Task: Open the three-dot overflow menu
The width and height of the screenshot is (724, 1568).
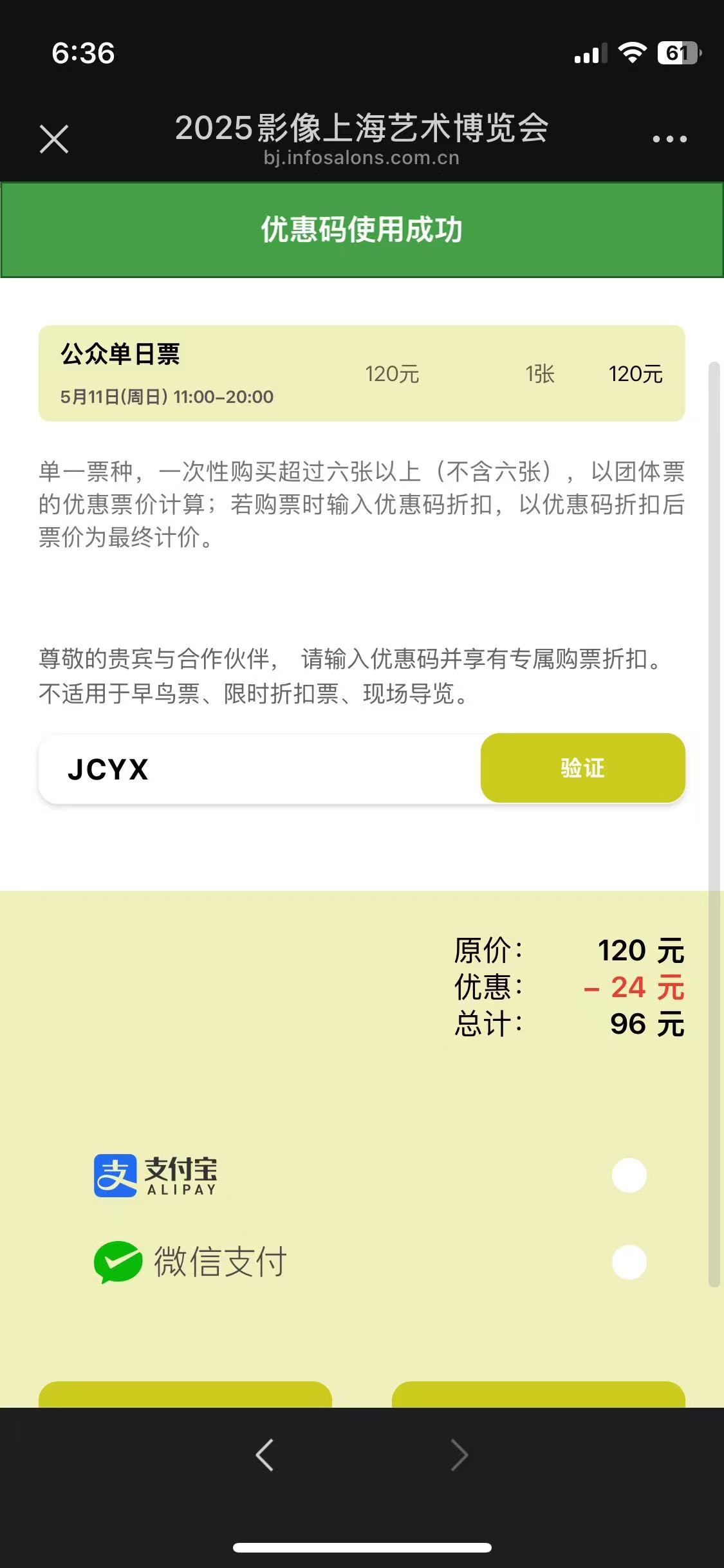Action: 669,139
